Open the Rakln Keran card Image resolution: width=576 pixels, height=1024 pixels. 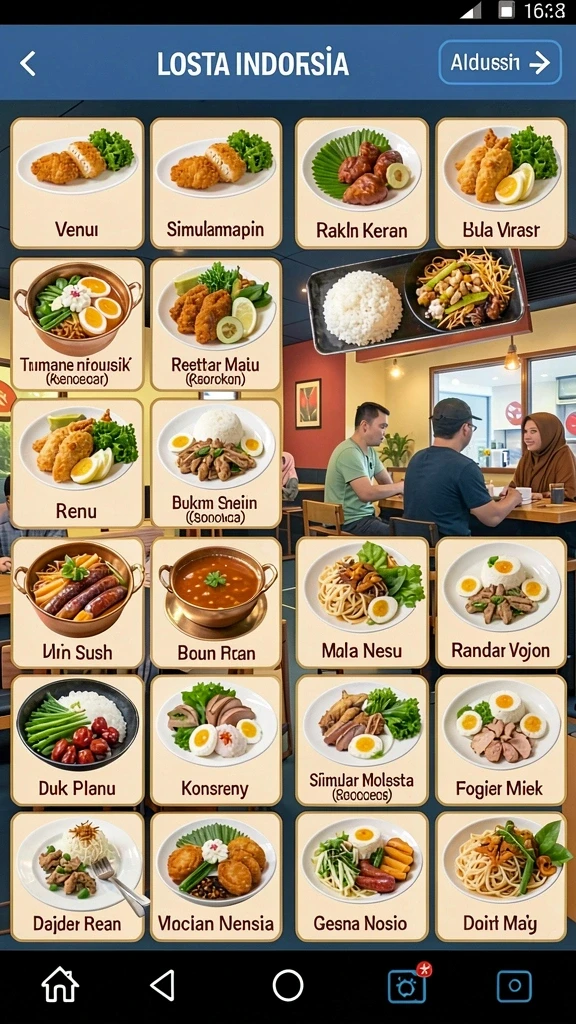pos(362,183)
